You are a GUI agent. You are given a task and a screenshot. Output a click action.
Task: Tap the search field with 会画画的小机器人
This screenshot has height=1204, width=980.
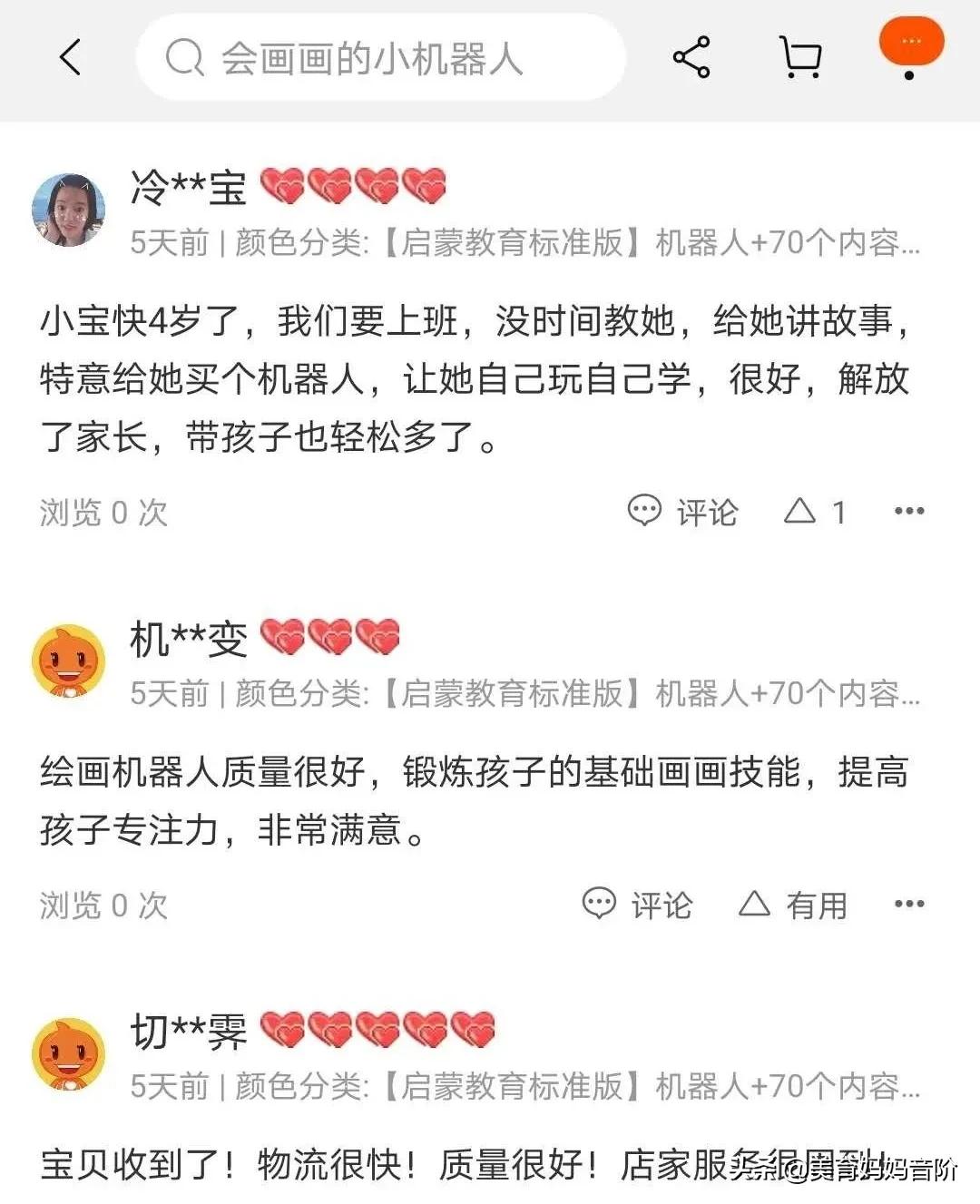point(381,58)
